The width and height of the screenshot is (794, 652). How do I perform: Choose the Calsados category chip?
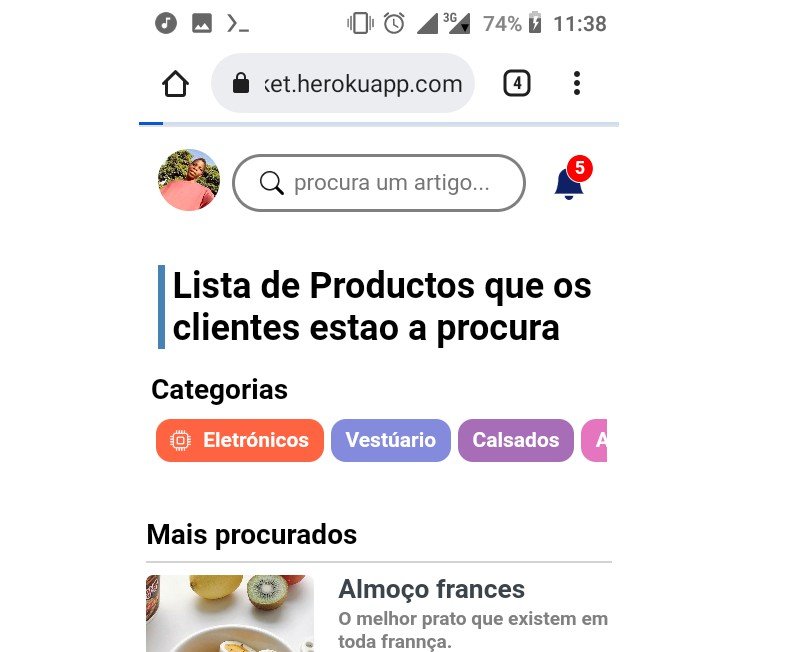515,440
